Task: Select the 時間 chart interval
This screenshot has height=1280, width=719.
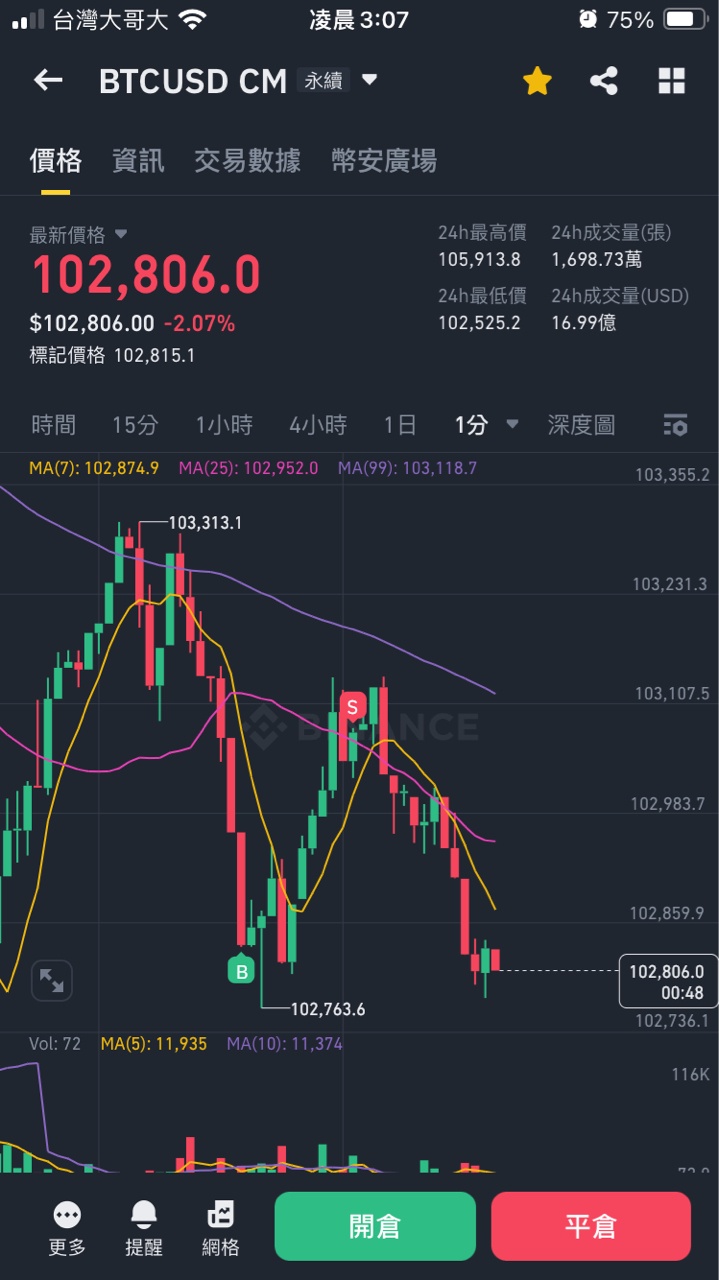Action: [53, 425]
